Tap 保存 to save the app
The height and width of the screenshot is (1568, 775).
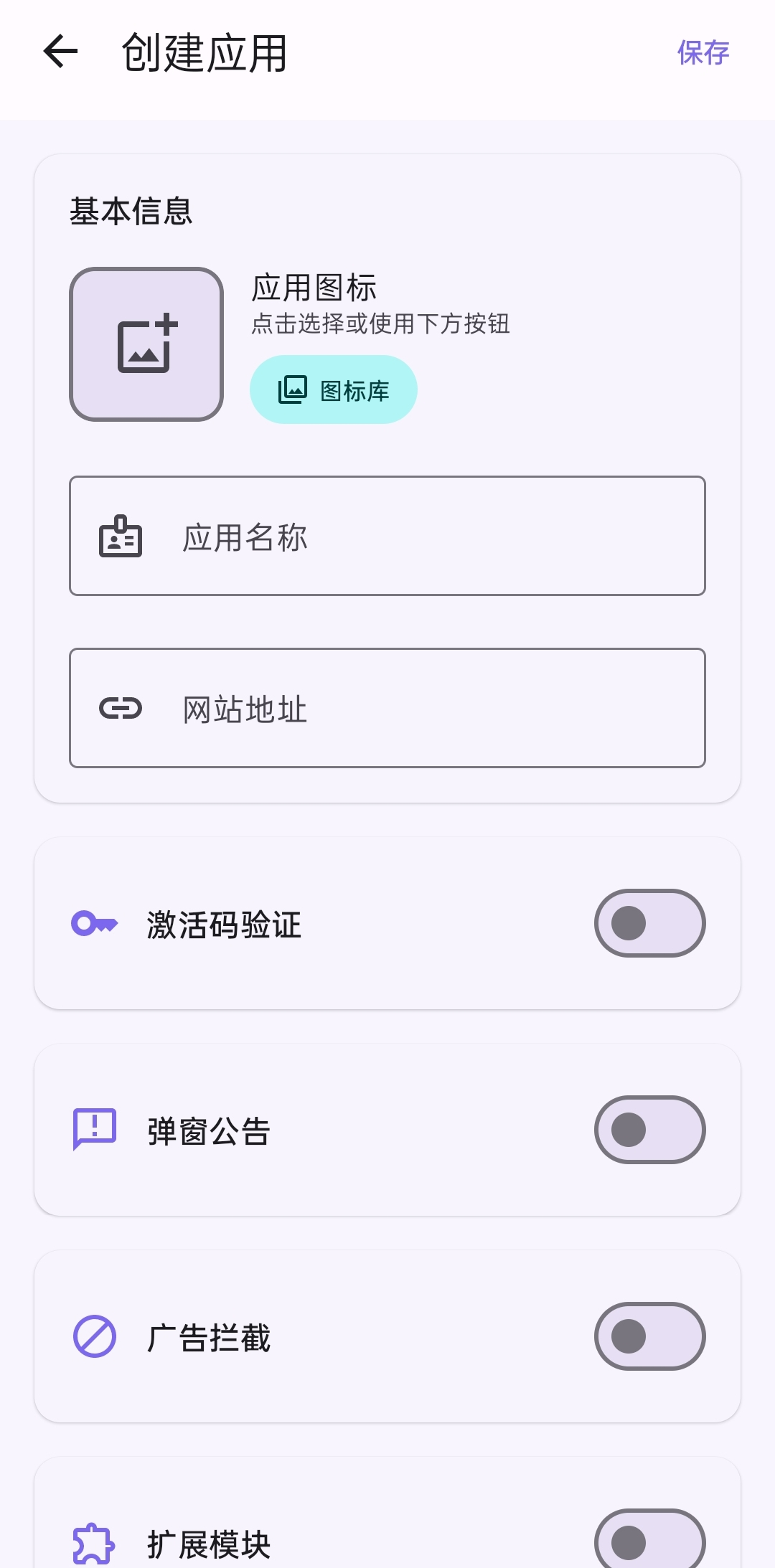703,52
